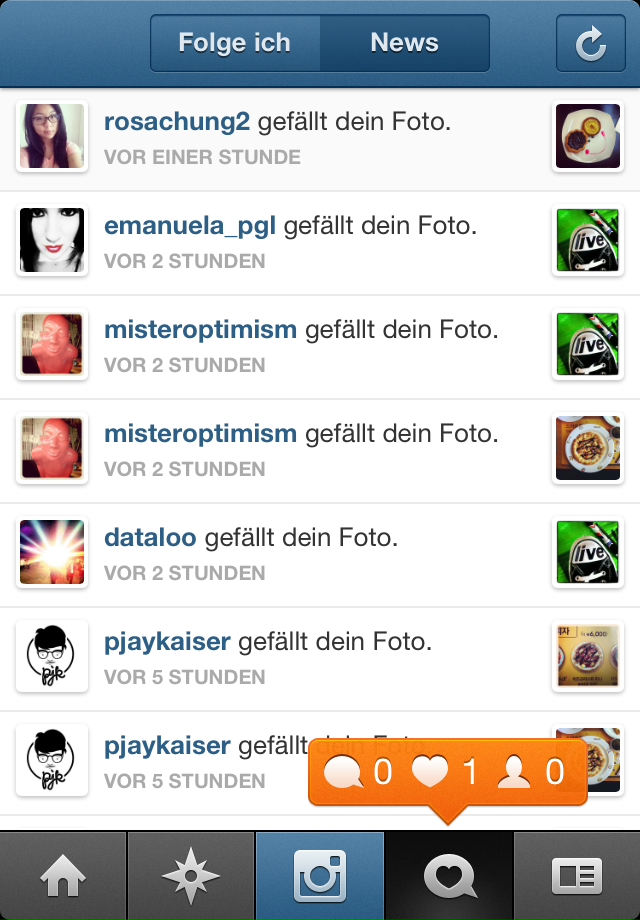
Task: Open the explore star tab
Action: pos(191,877)
